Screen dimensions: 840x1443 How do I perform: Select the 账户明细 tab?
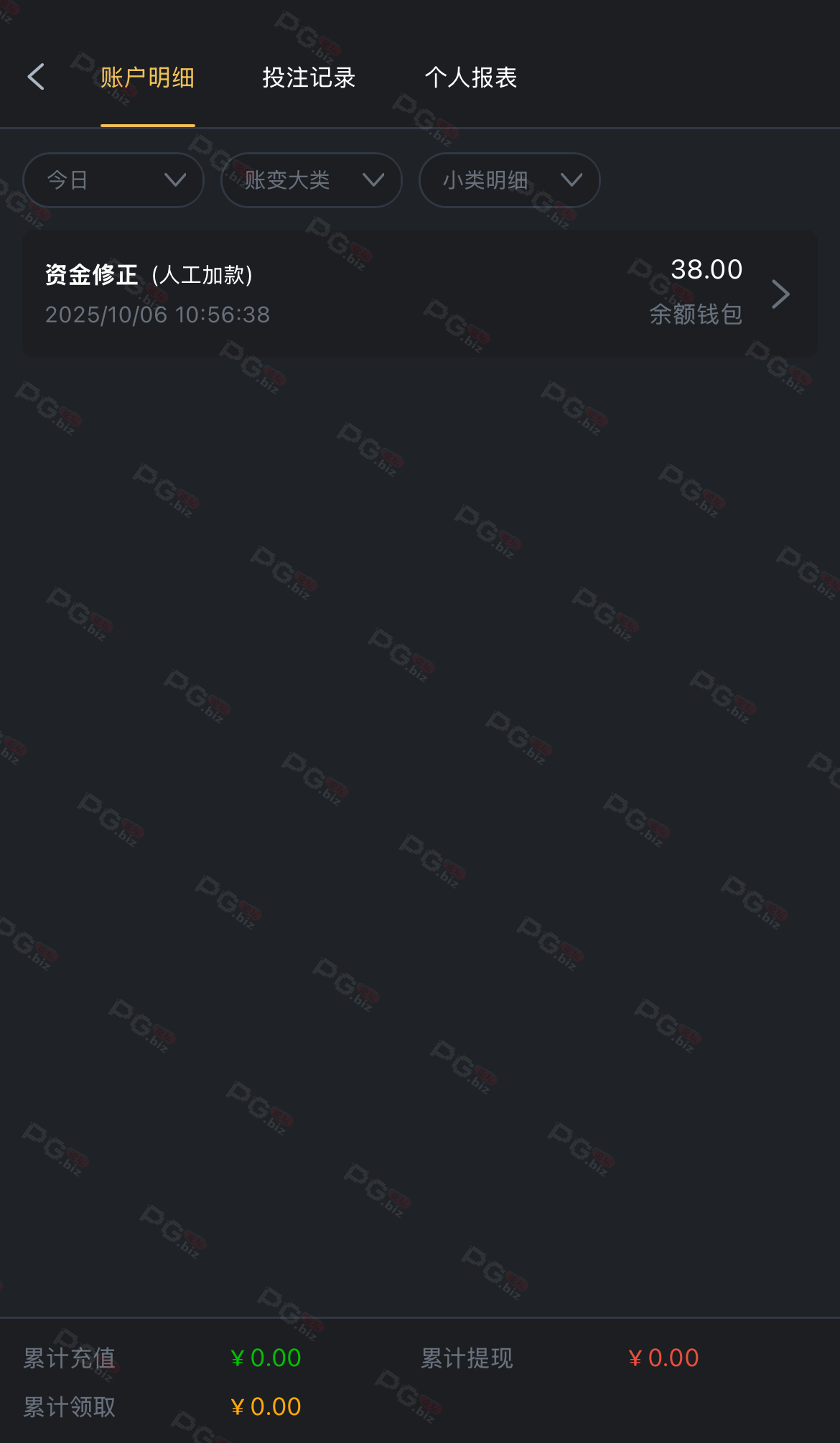pos(147,78)
